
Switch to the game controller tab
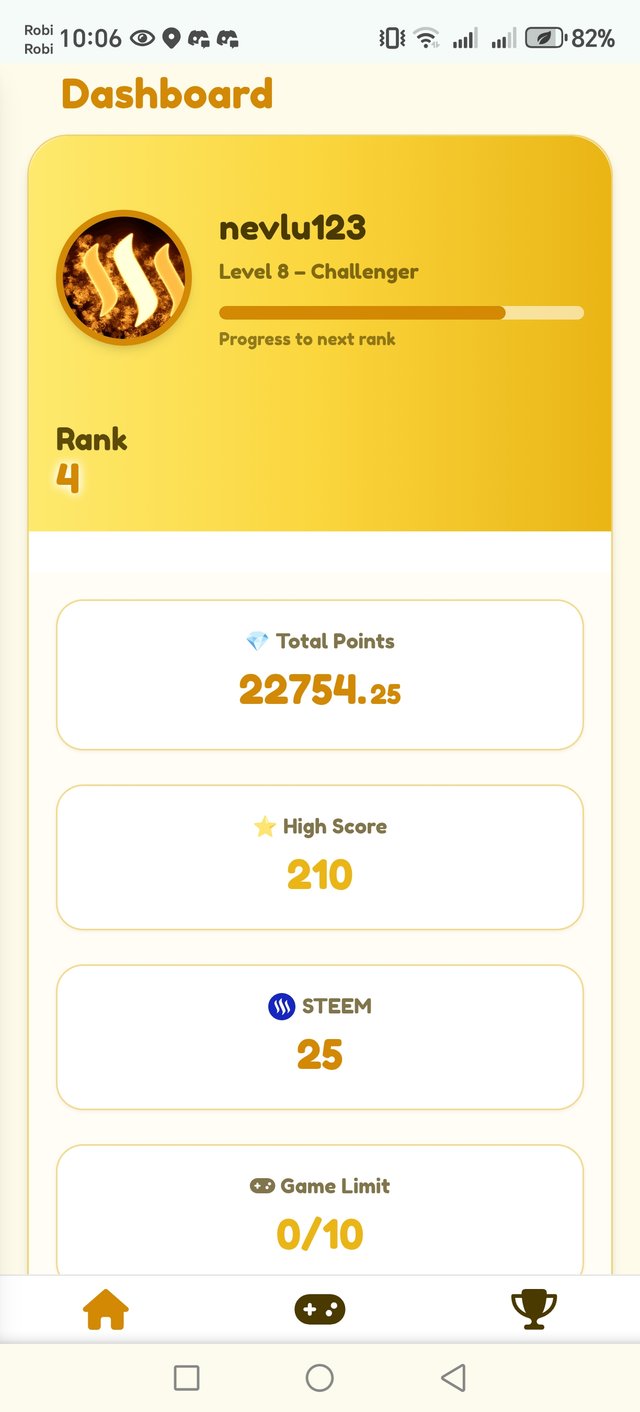click(x=319, y=1308)
